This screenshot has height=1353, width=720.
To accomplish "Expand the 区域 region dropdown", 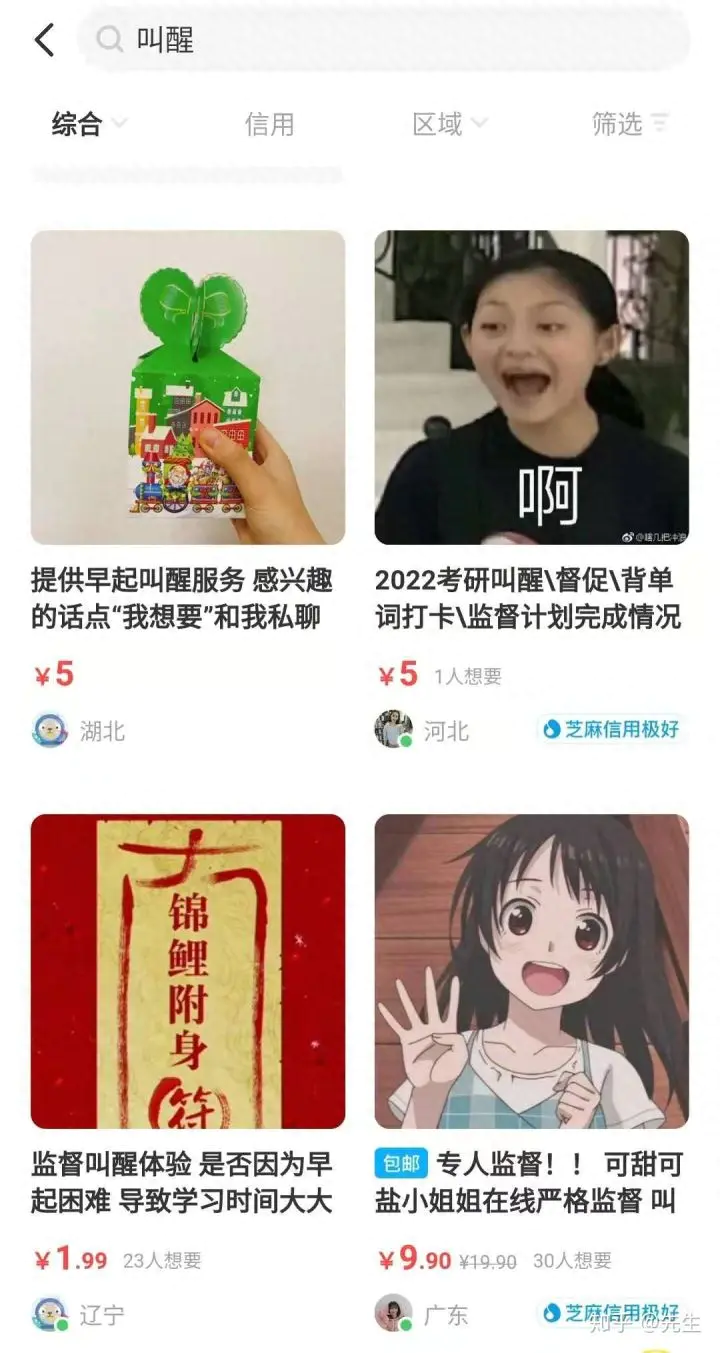I will click(x=449, y=124).
